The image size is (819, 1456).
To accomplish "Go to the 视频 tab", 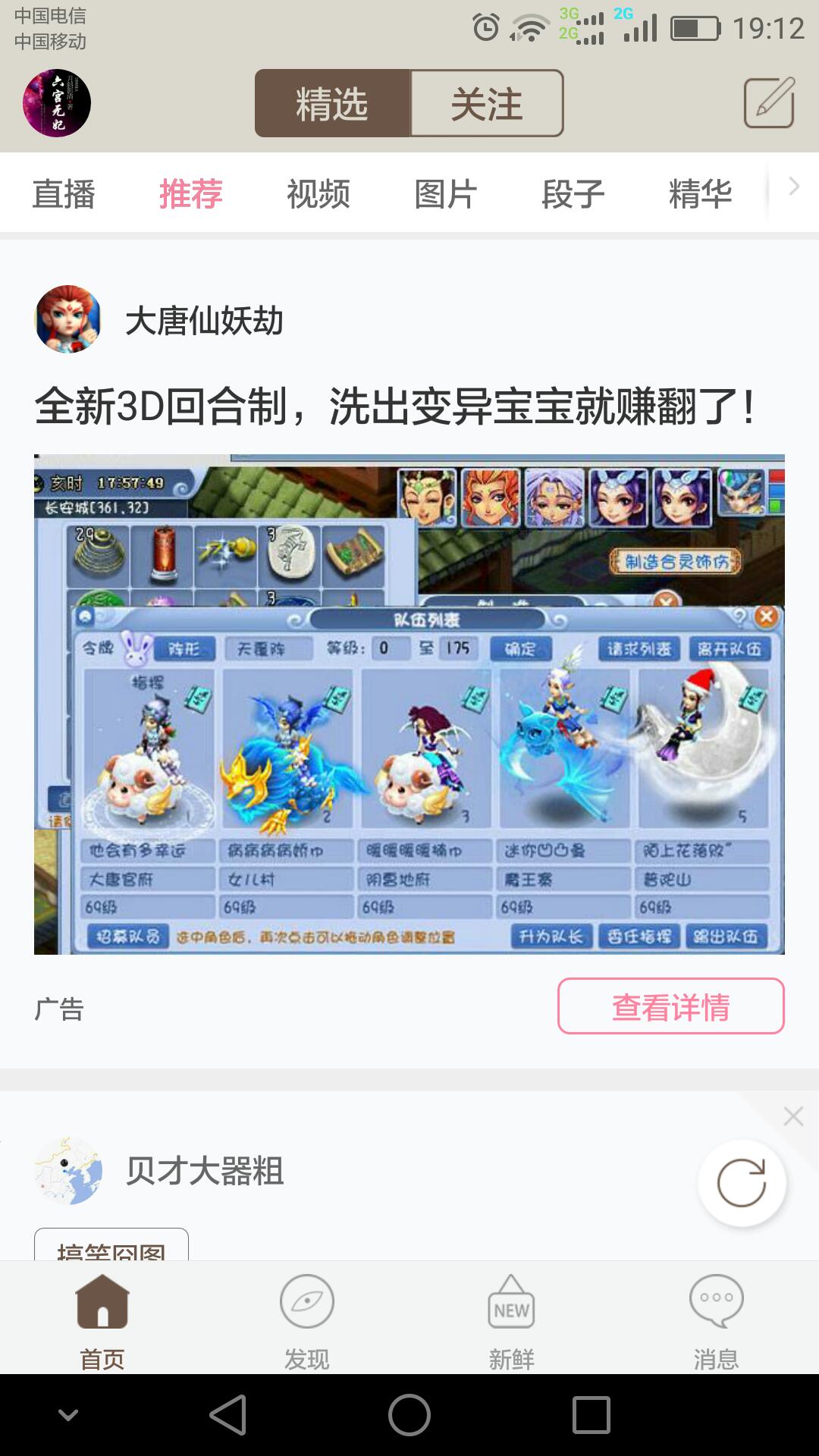I will pyautogui.click(x=318, y=194).
